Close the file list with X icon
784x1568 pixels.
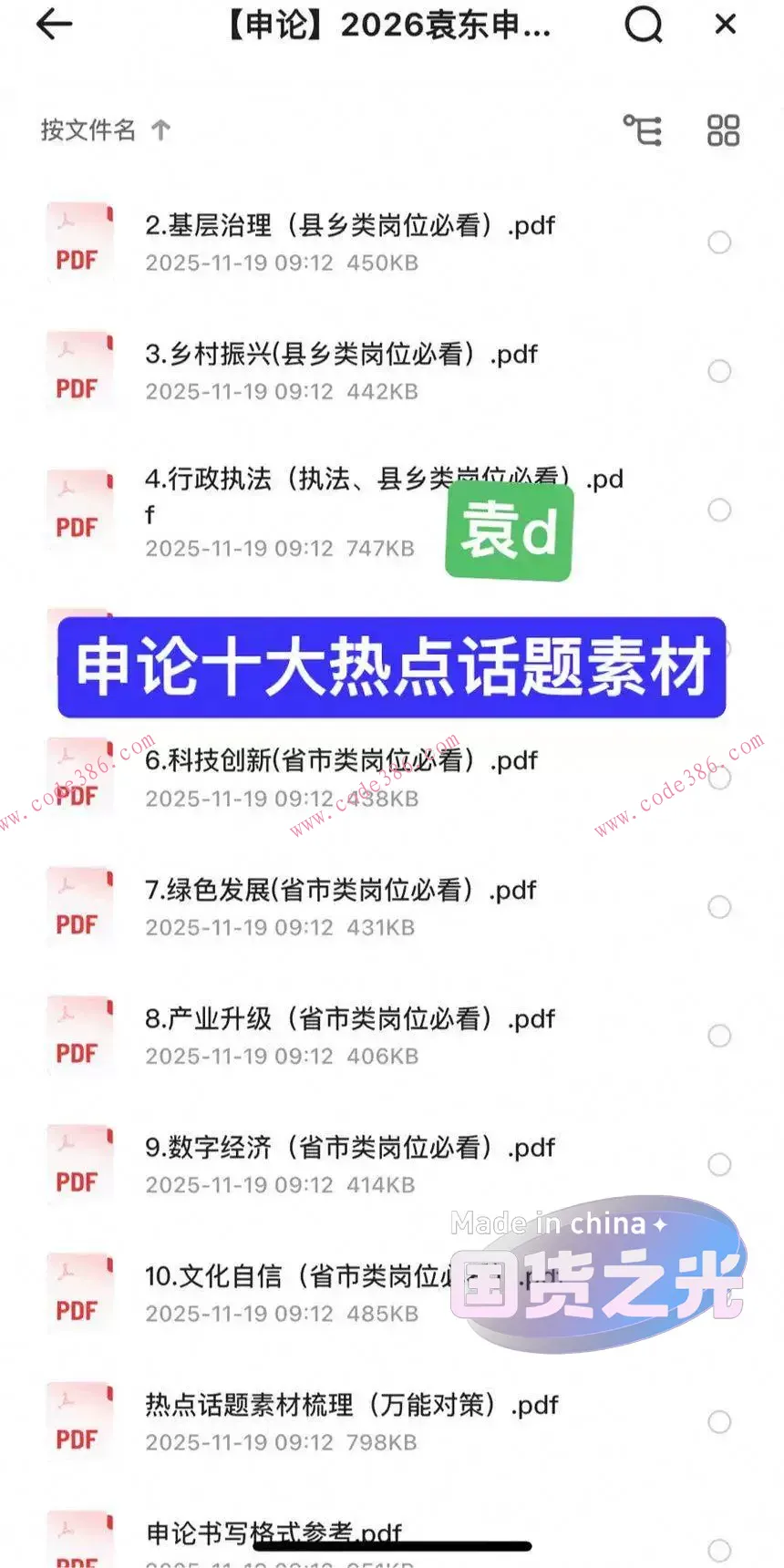click(x=725, y=26)
